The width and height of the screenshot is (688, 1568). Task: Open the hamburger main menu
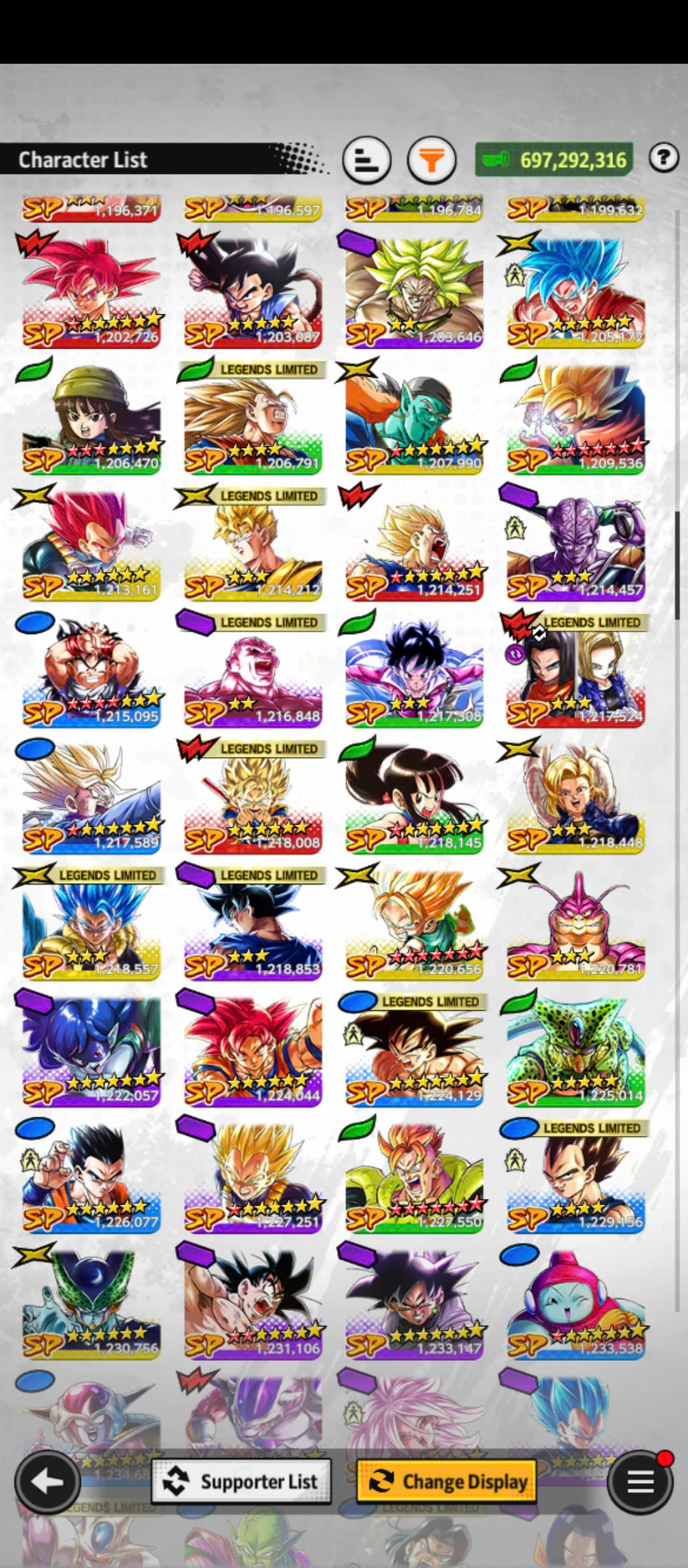(x=640, y=1481)
